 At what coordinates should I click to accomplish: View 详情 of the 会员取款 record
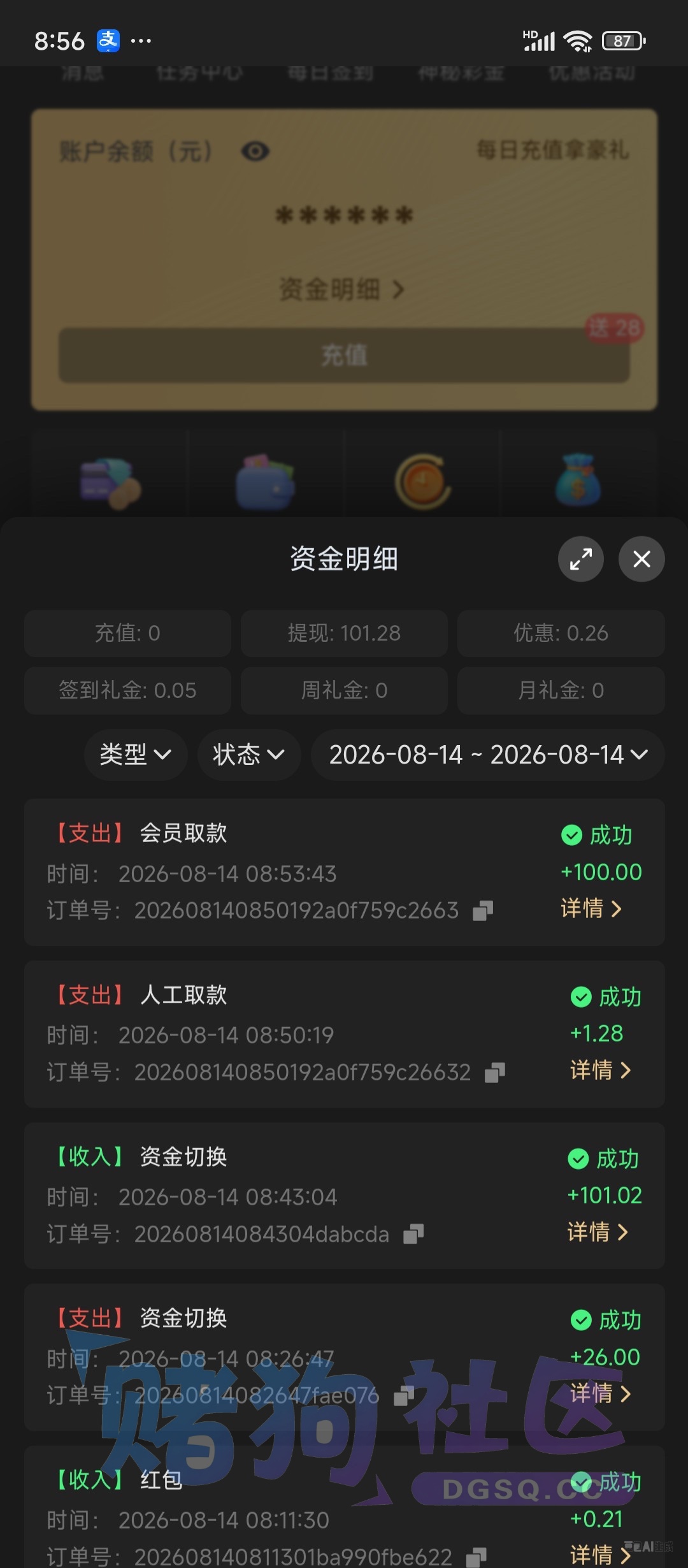[591, 908]
